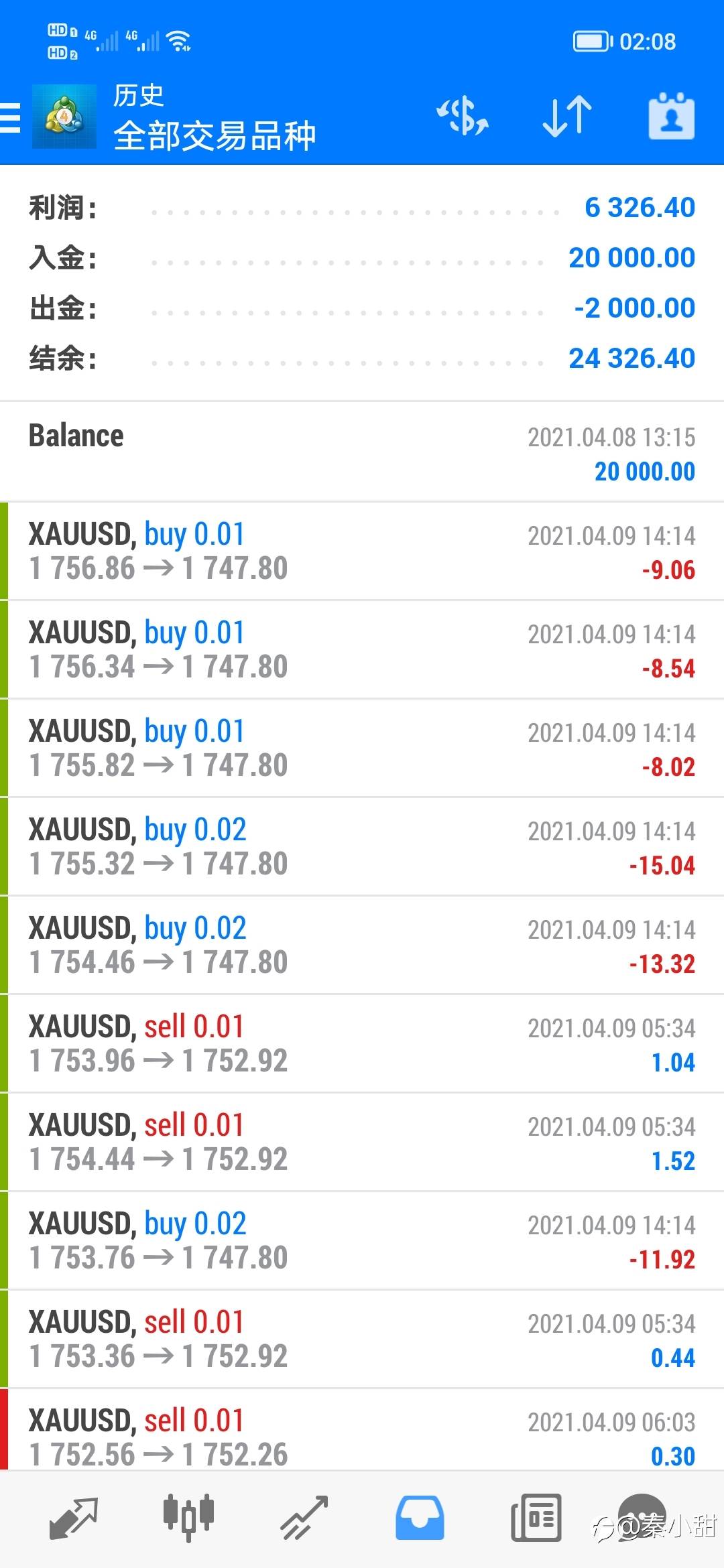Image resolution: width=724 pixels, height=1568 pixels.
Task: Open the buy 0.01 trade at 1 756.34
Action: pos(362,649)
